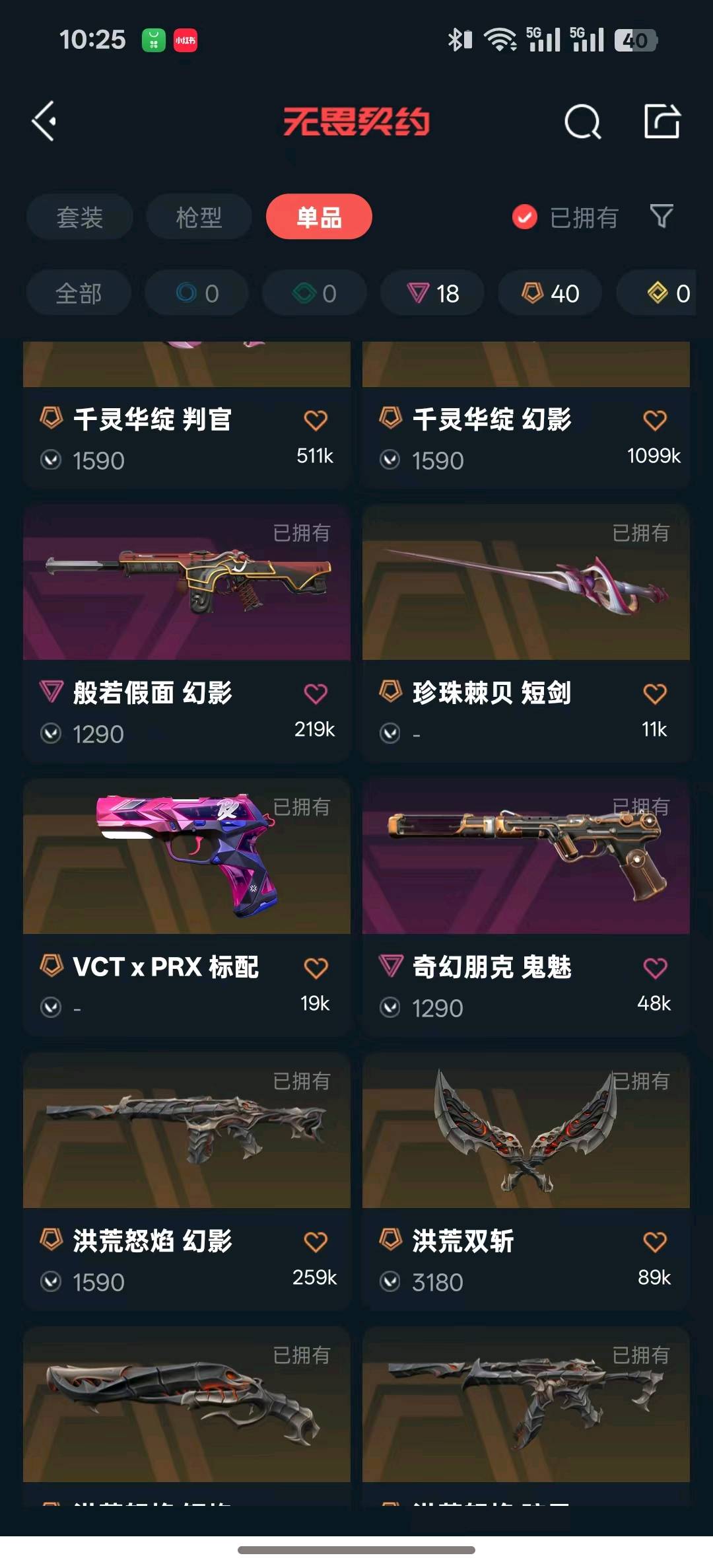Open the 珍珠棘贝 短剑 skin card
Screen dimensions: 713x1568
526,634
